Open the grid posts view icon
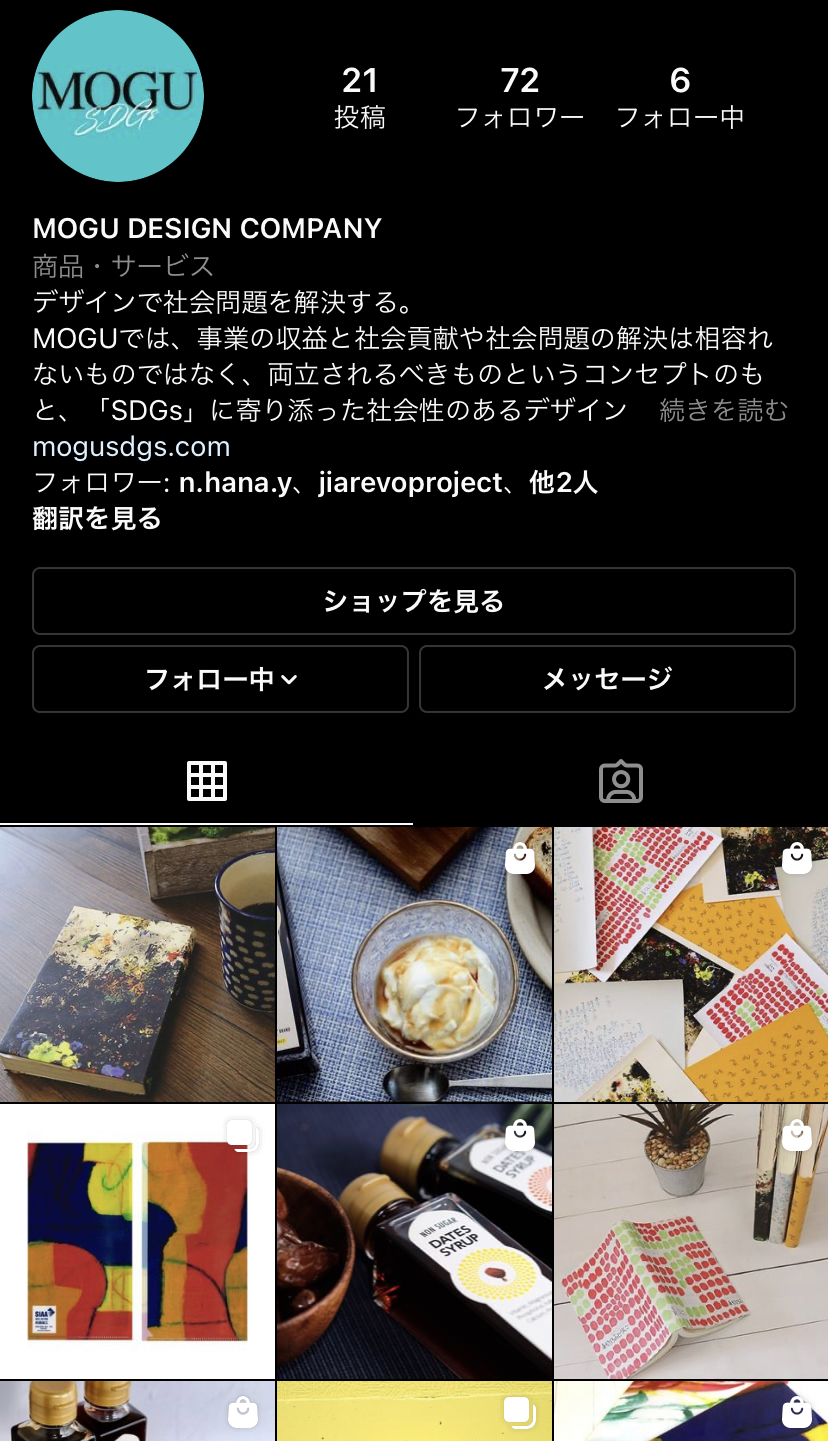 pyautogui.click(x=207, y=782)
